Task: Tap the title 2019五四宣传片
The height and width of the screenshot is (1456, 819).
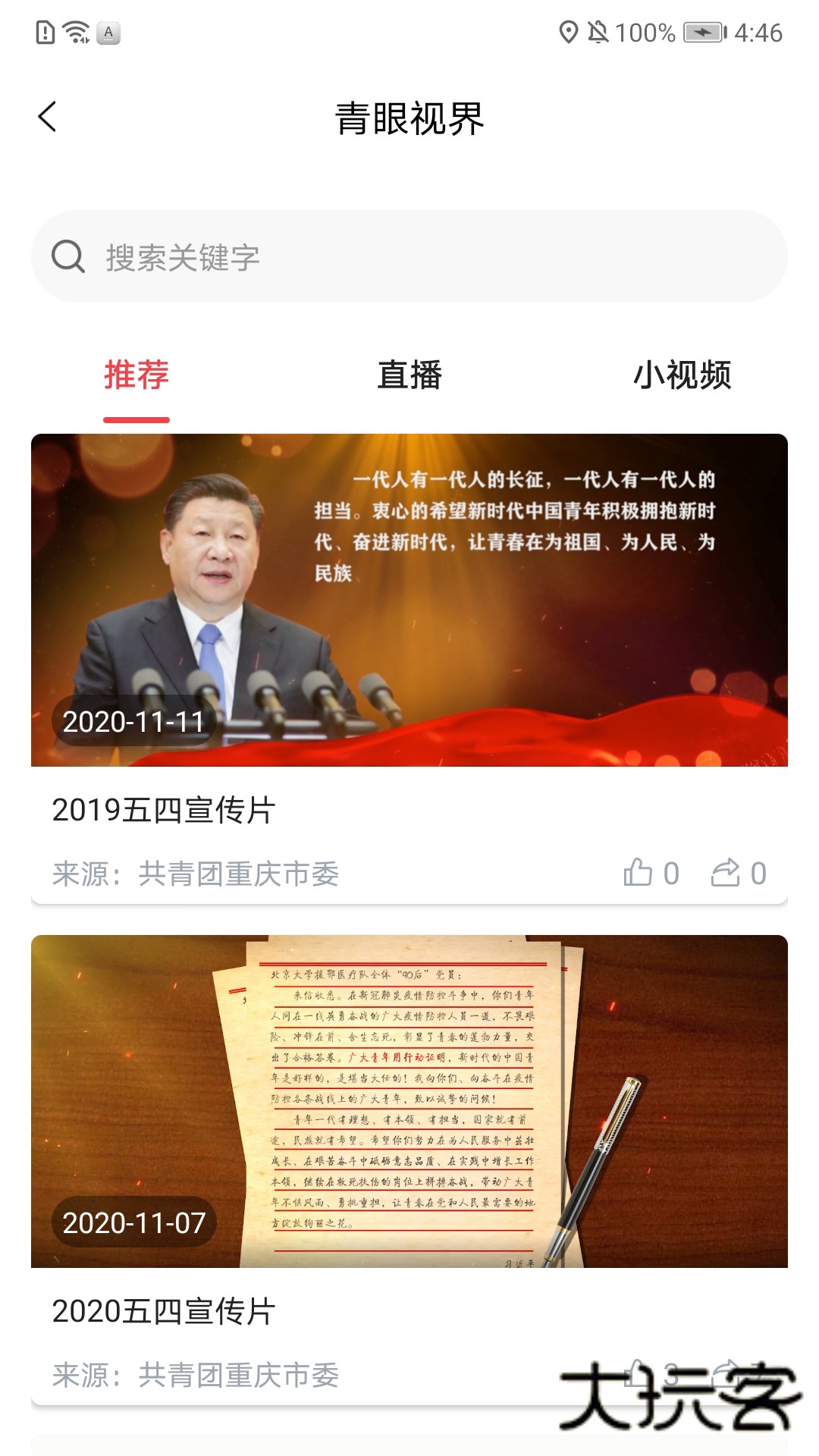Action: point(167,810)
